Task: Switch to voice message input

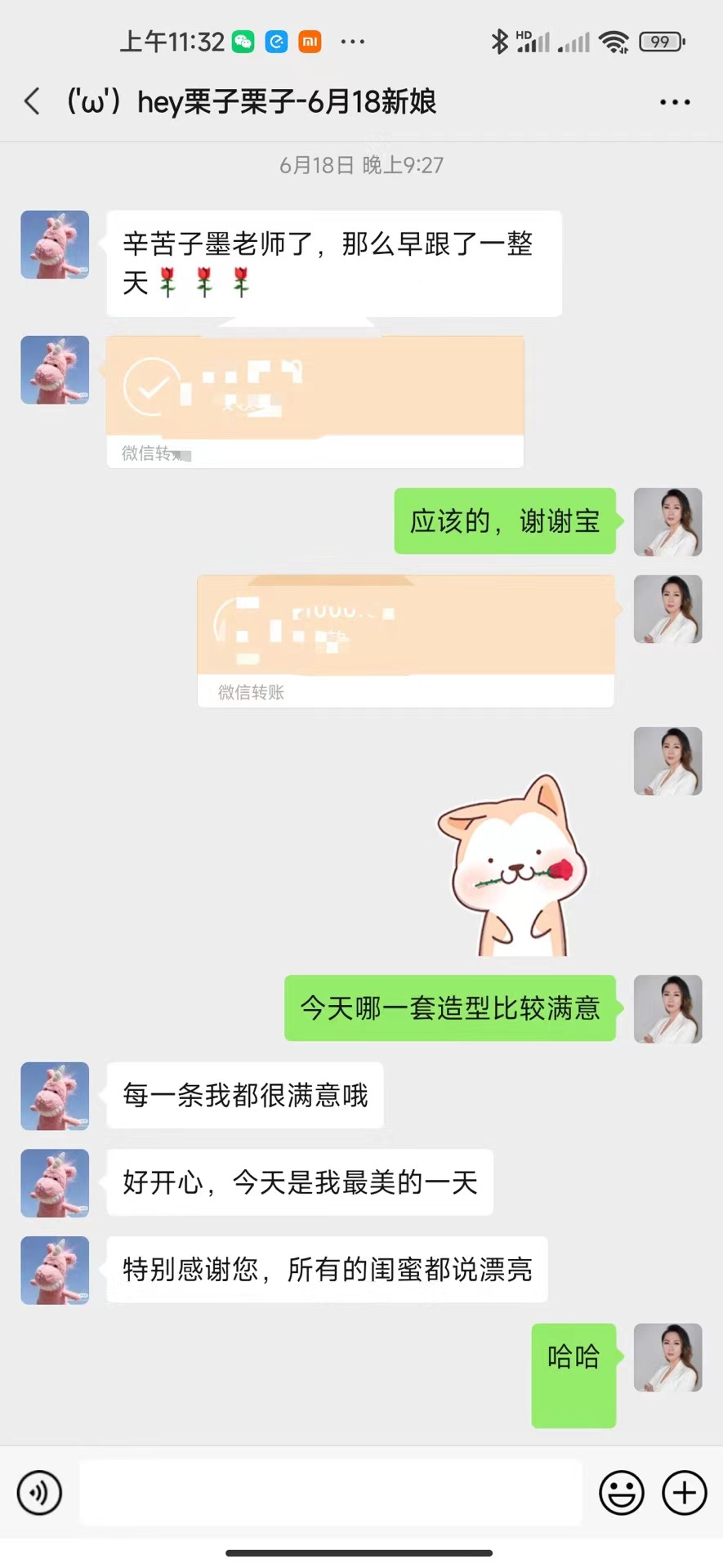Action: 39,1493
